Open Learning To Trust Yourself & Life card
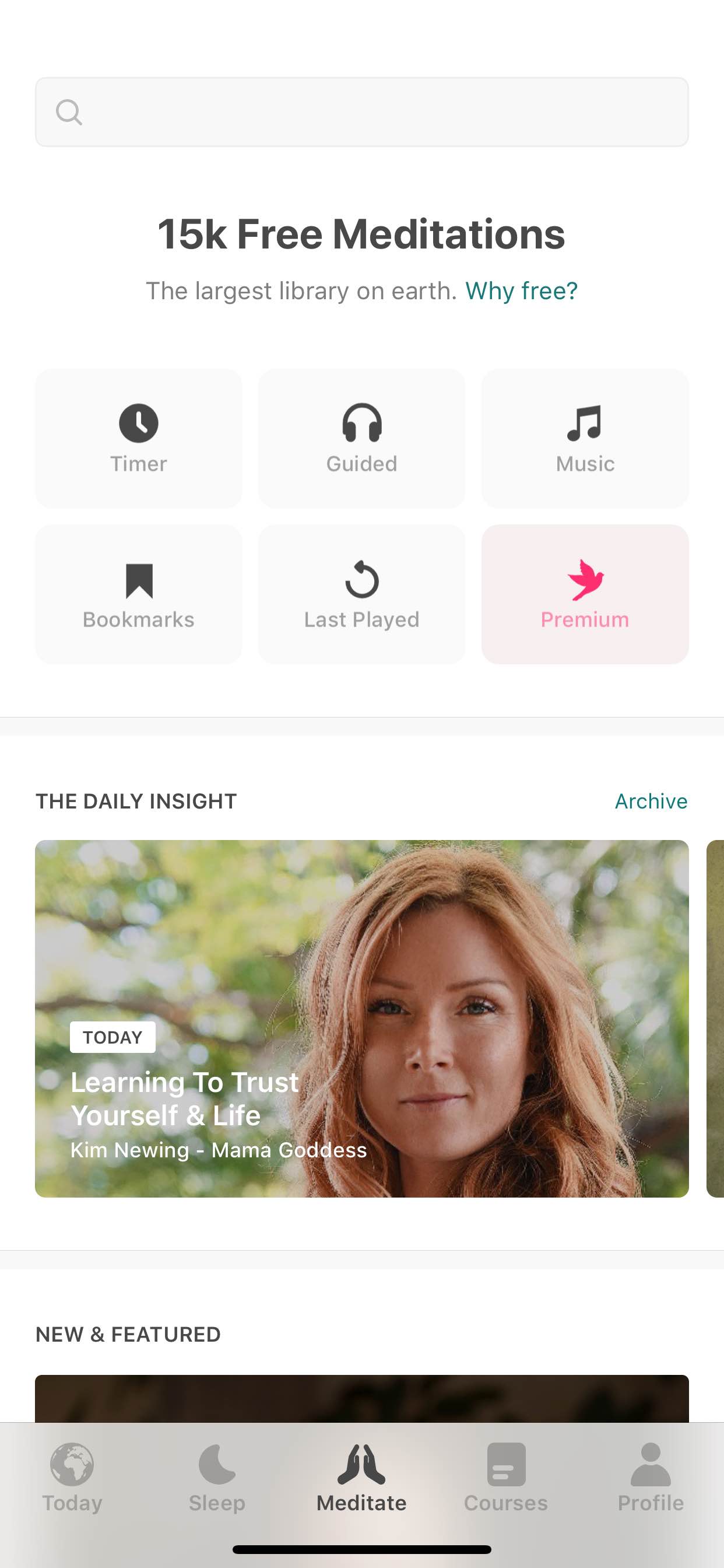Image resolution: width=724 pixels, height=1568 pixels. (361, 1019)
